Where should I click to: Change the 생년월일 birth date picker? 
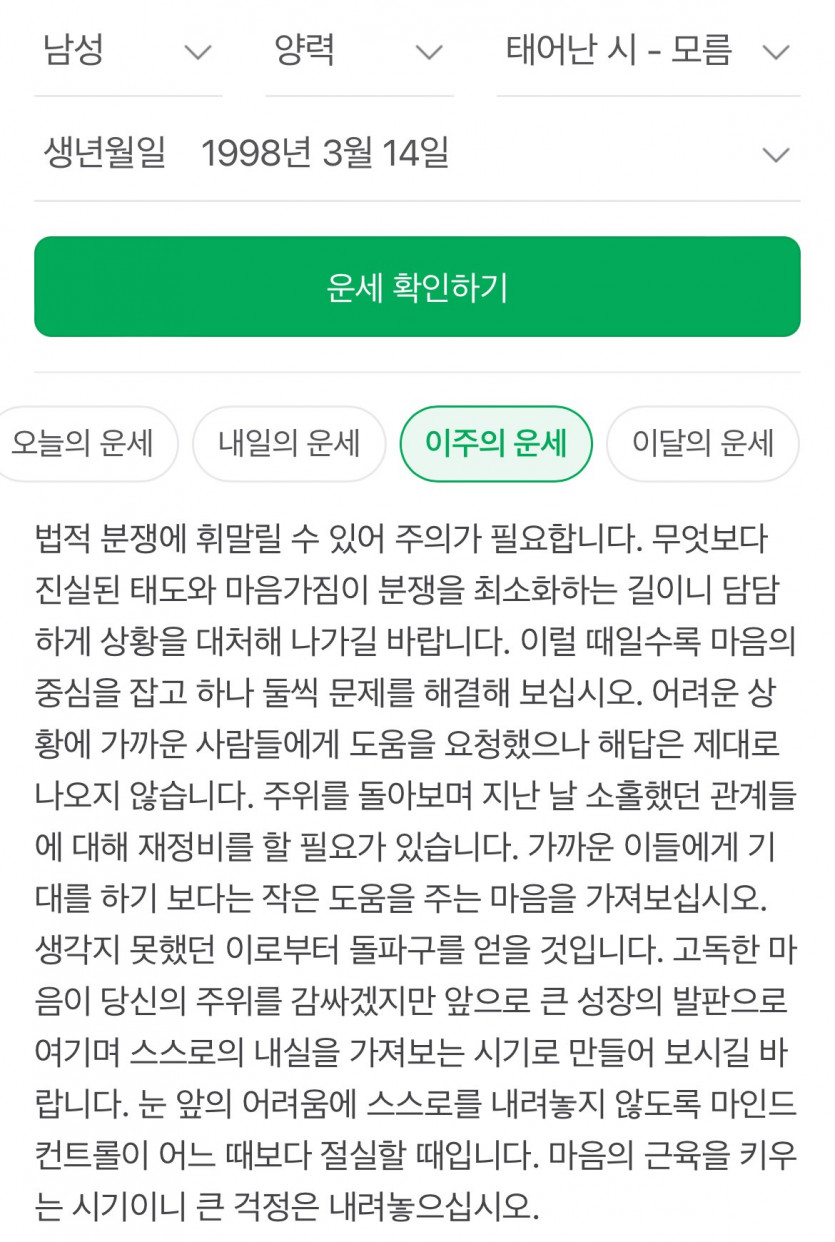click(x=416, y=154)
